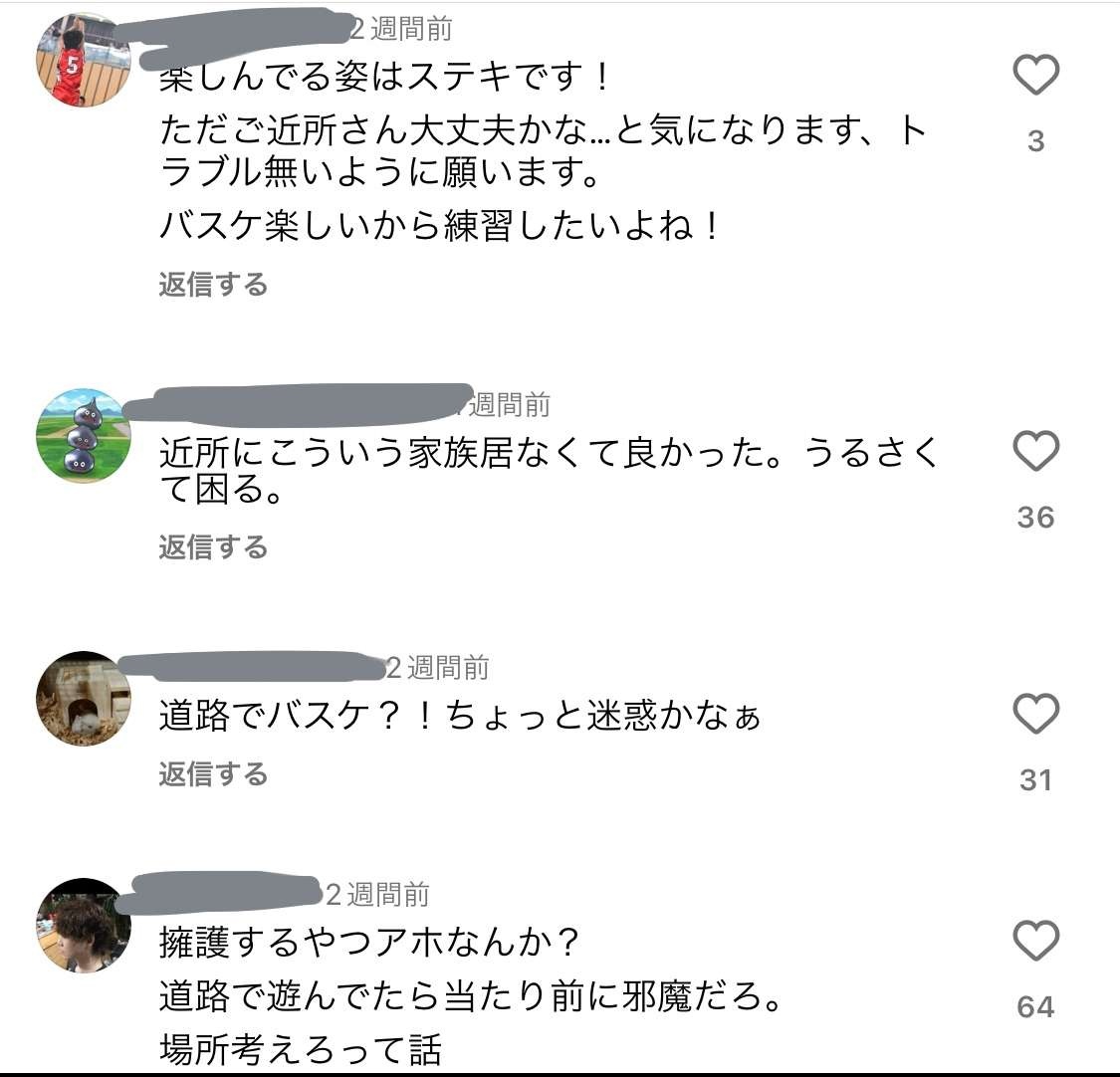1120x1077 pixels.
Task: Like the 道路でバスケ comment
Action: point(1035,715)
